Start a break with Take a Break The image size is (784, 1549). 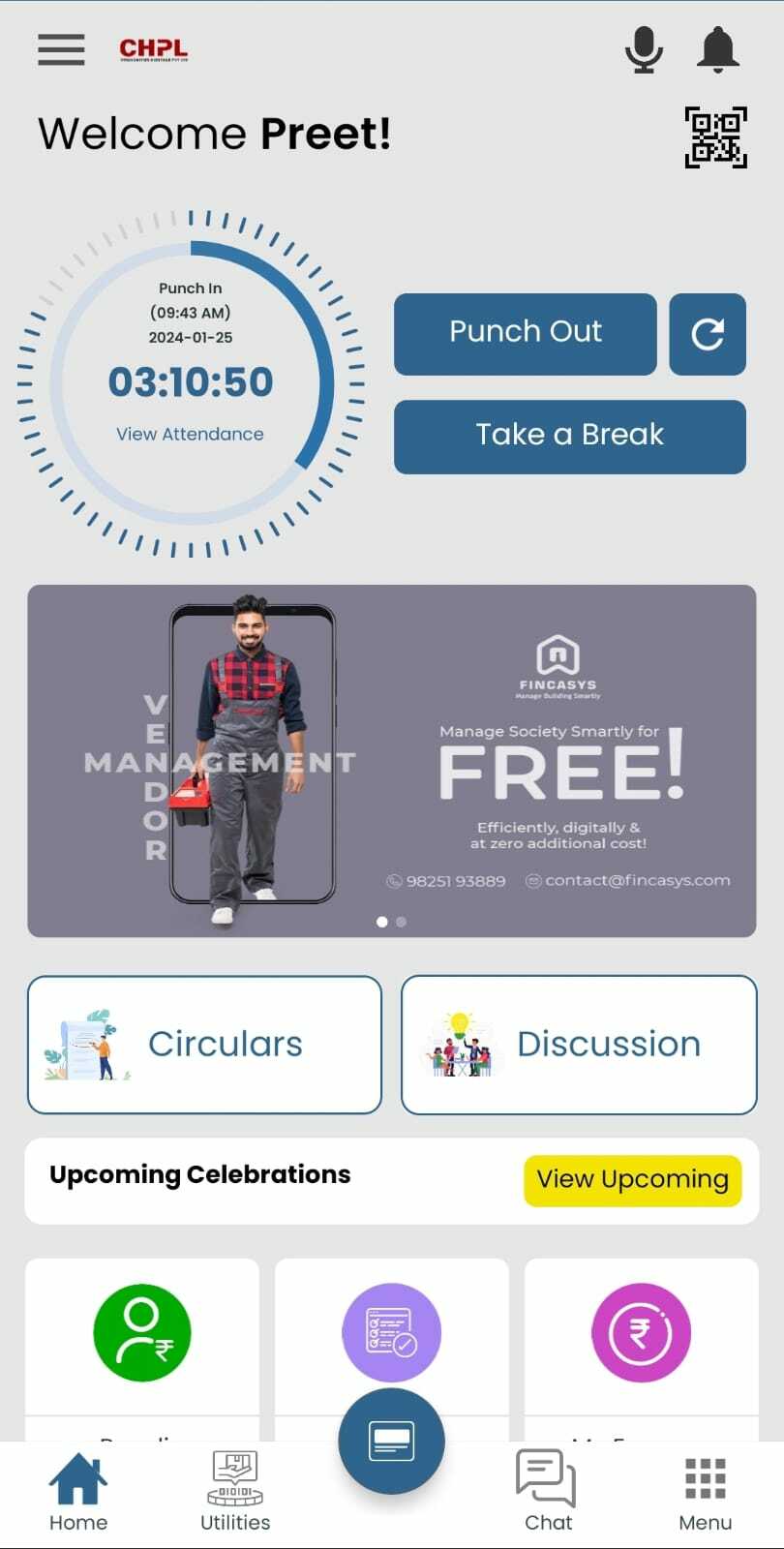pos(569,436)
